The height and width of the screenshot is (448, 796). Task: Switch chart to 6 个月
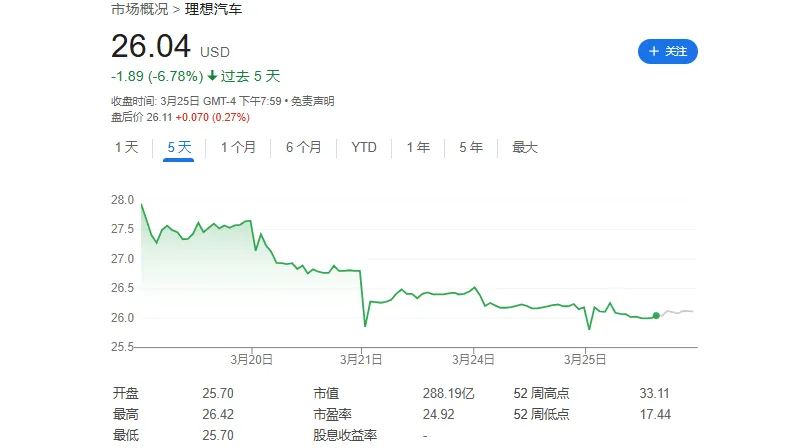304,147
